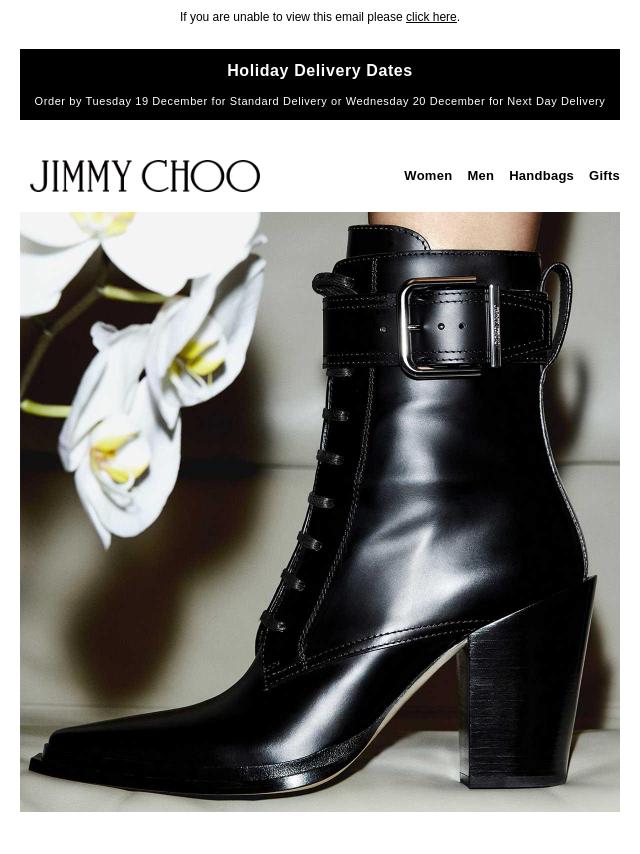Go to the Handbags section
The width and height of the screenshot is (640, 854).
coord(541,176)
